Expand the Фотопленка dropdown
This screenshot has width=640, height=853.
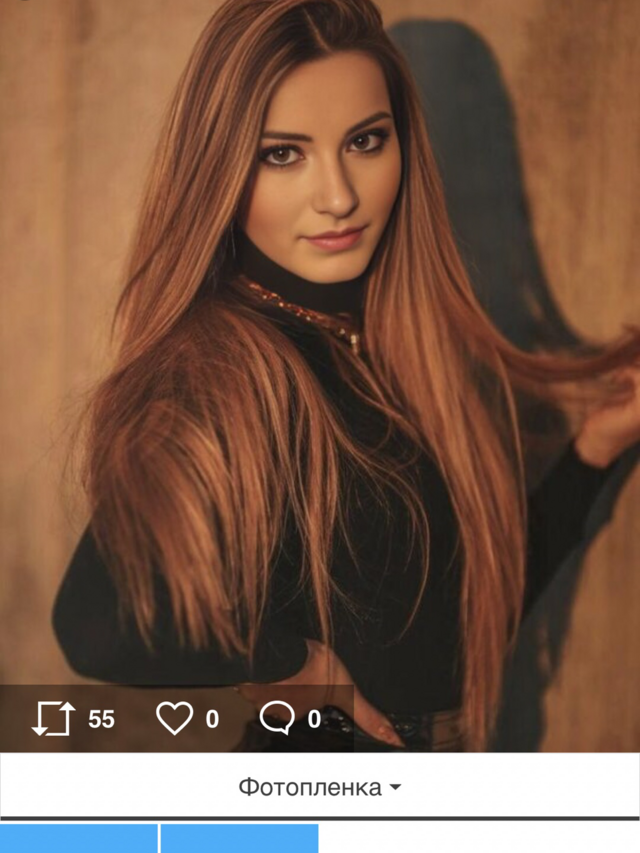click(x=320, y=787)
